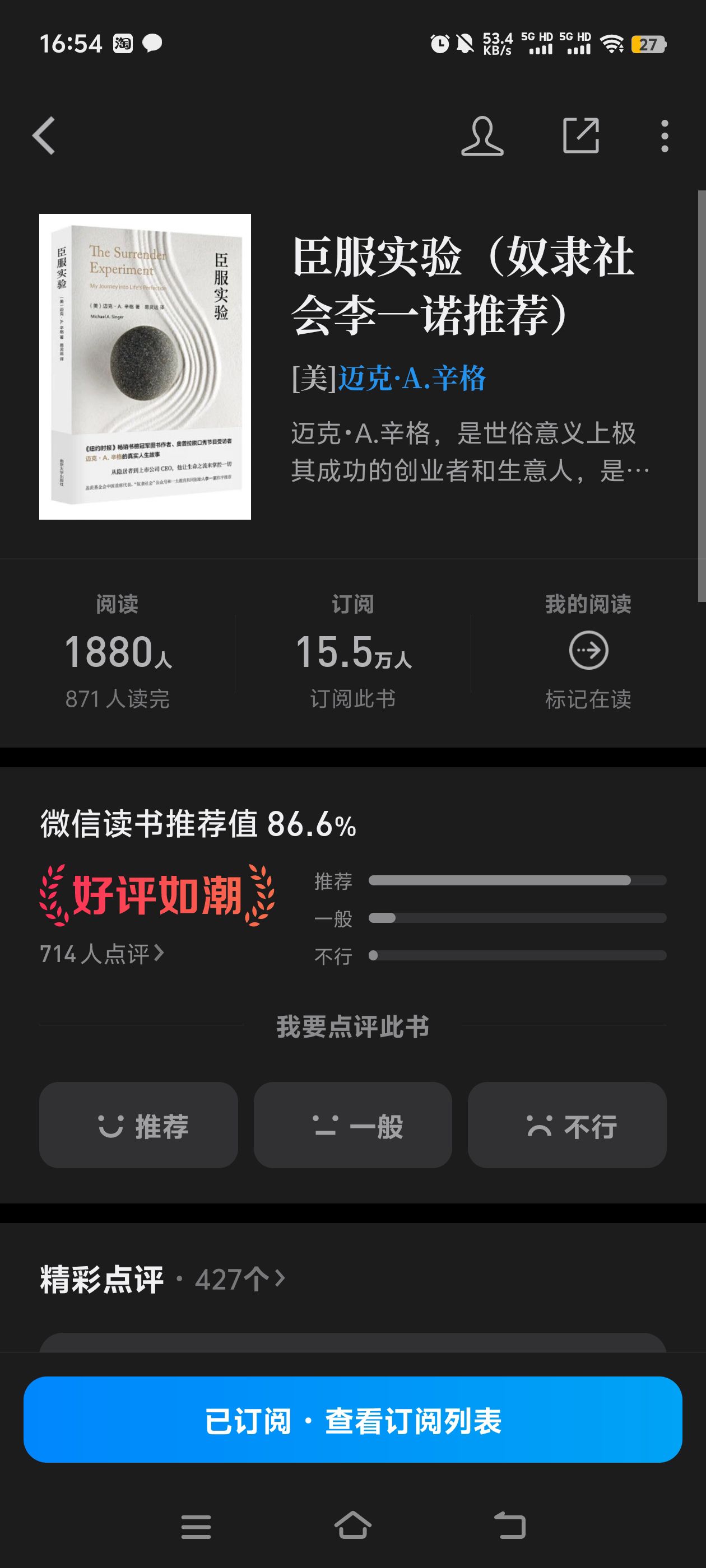
Task: Share this book via the export icon
Action: [x=580, y=135]
